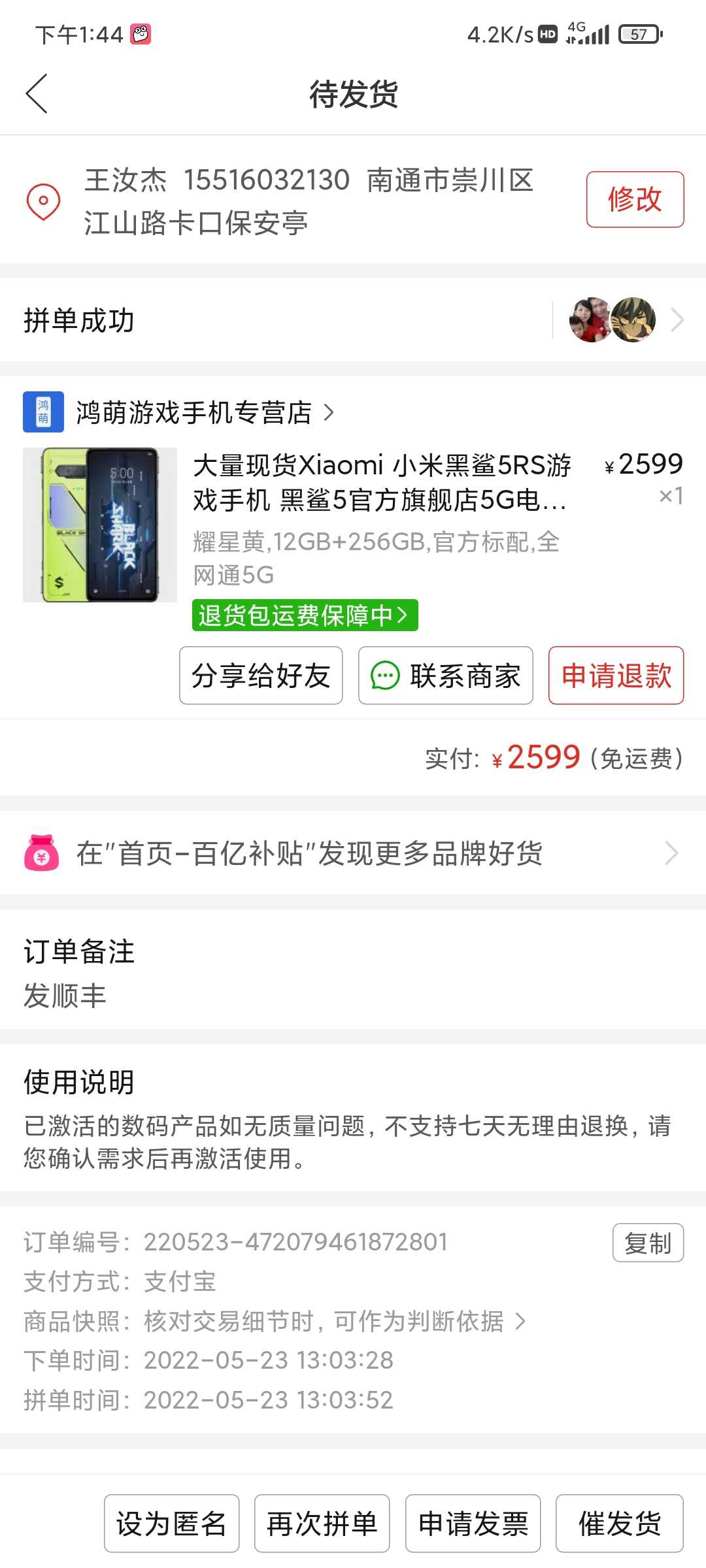
Task: Tap 修改 to edit the delivery address
Action: [635, 199]
